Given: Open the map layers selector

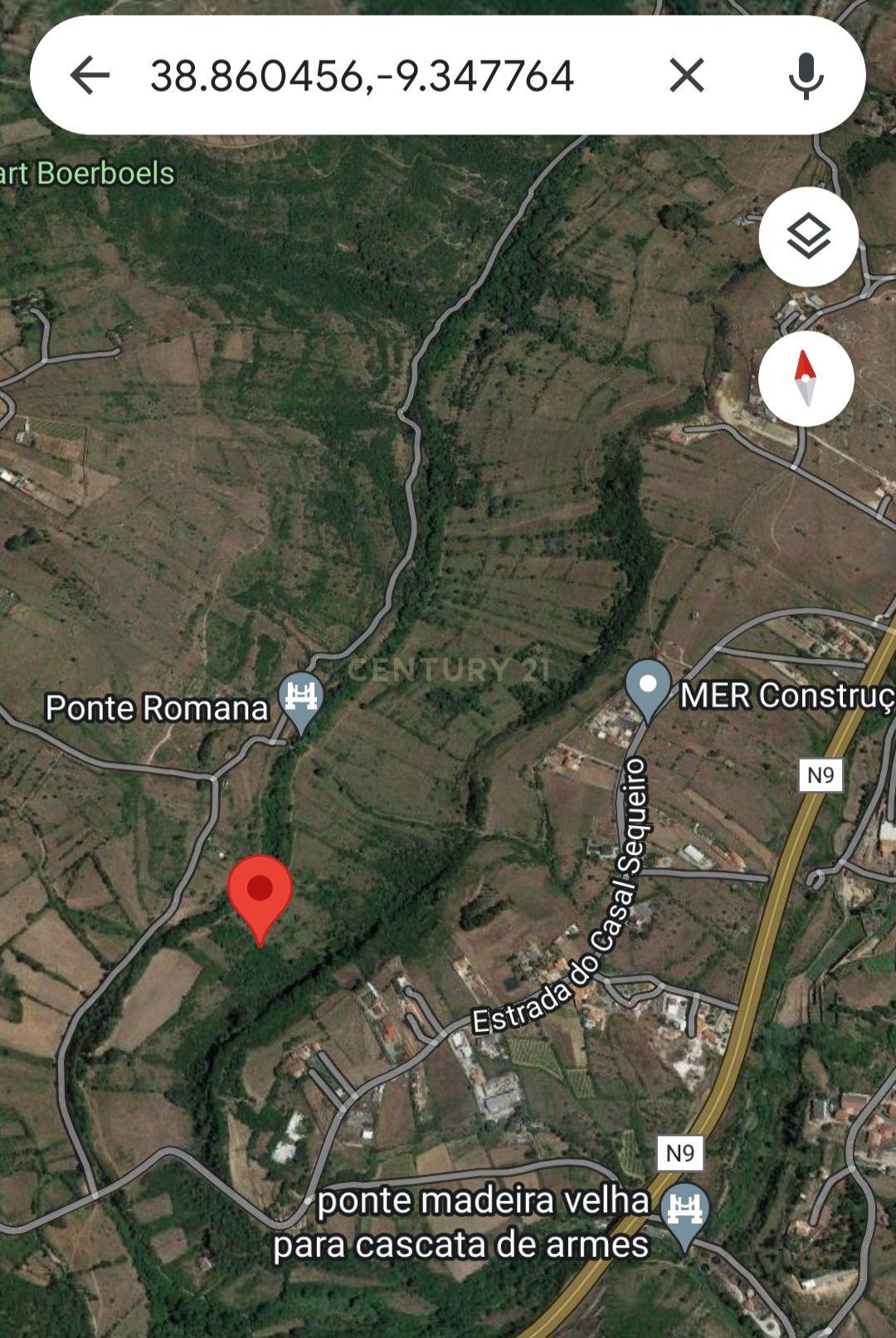Looking at the screenshot, I should click(x=808, y=237).
